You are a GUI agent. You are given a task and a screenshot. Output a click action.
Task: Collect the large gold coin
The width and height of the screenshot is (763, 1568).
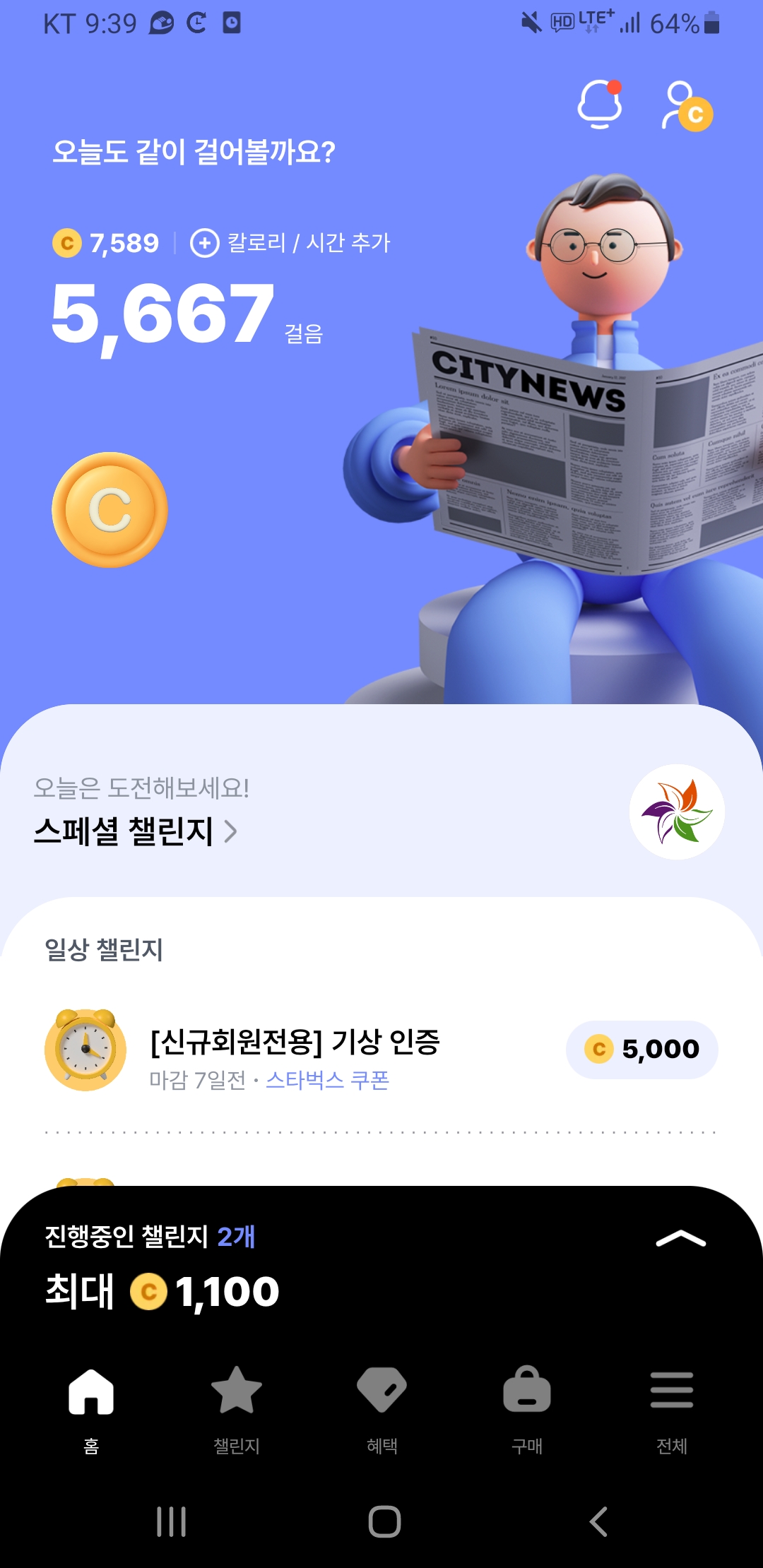[110, 510]
